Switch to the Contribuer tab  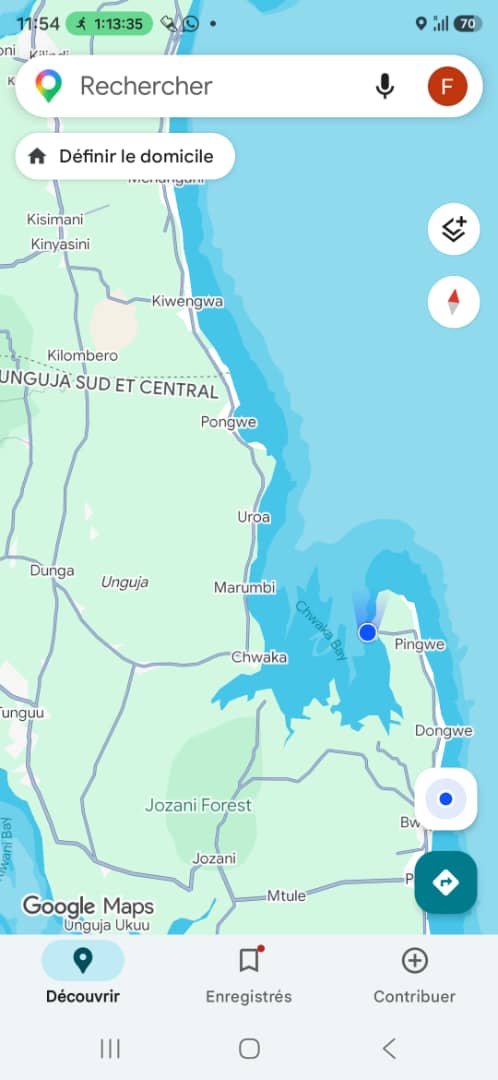pyautogui.click(x=414, y=972)
